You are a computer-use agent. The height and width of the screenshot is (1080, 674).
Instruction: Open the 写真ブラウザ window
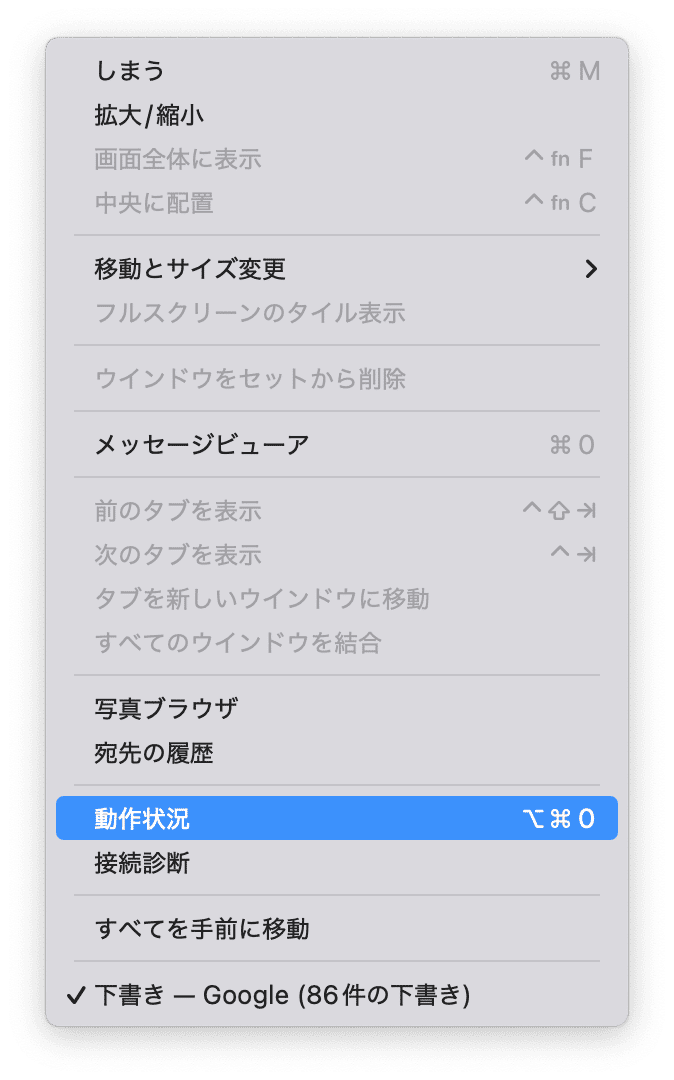[337, 709]
